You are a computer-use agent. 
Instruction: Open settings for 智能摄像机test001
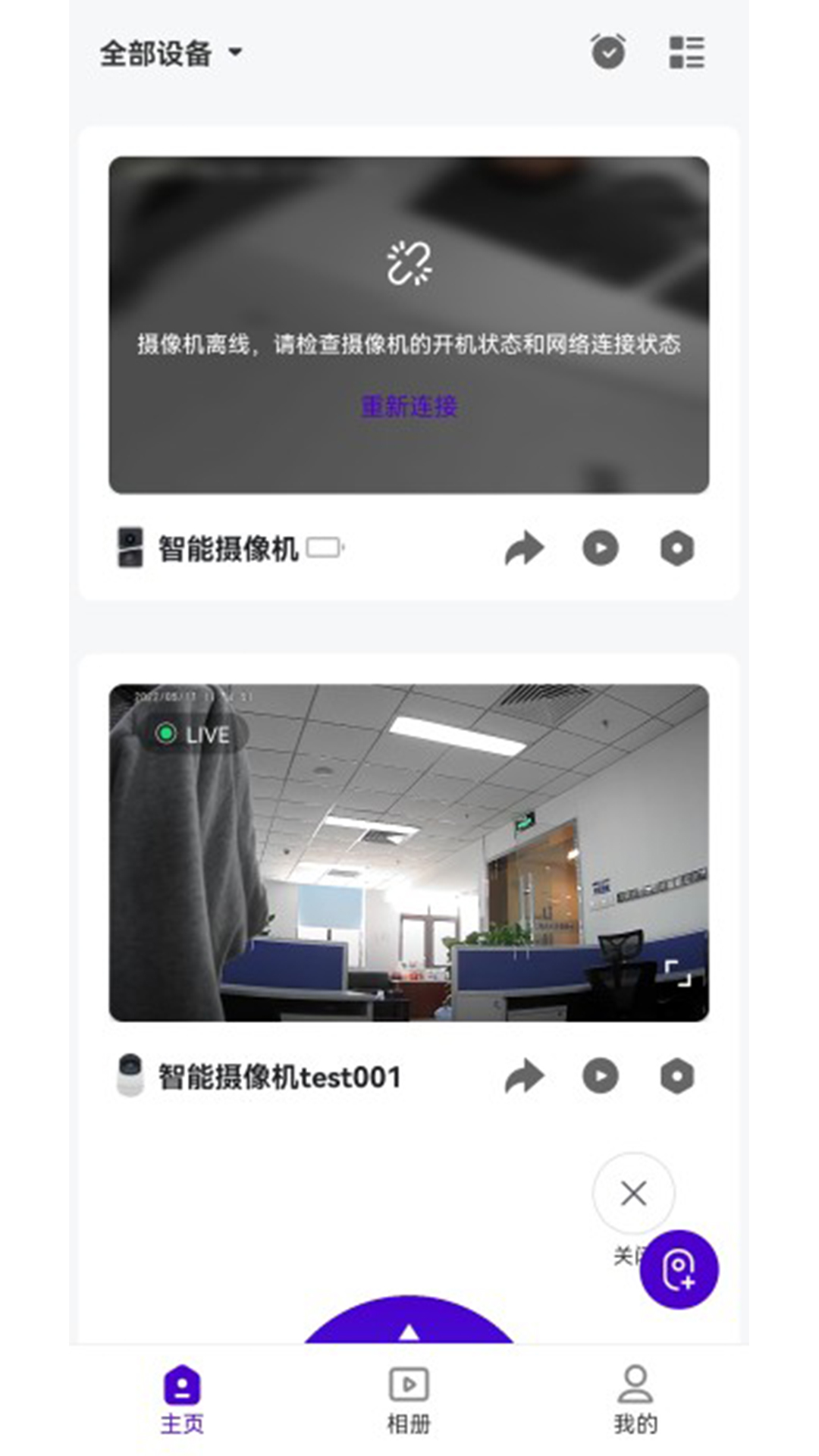pyautogui.click(x=677, y=1076)
